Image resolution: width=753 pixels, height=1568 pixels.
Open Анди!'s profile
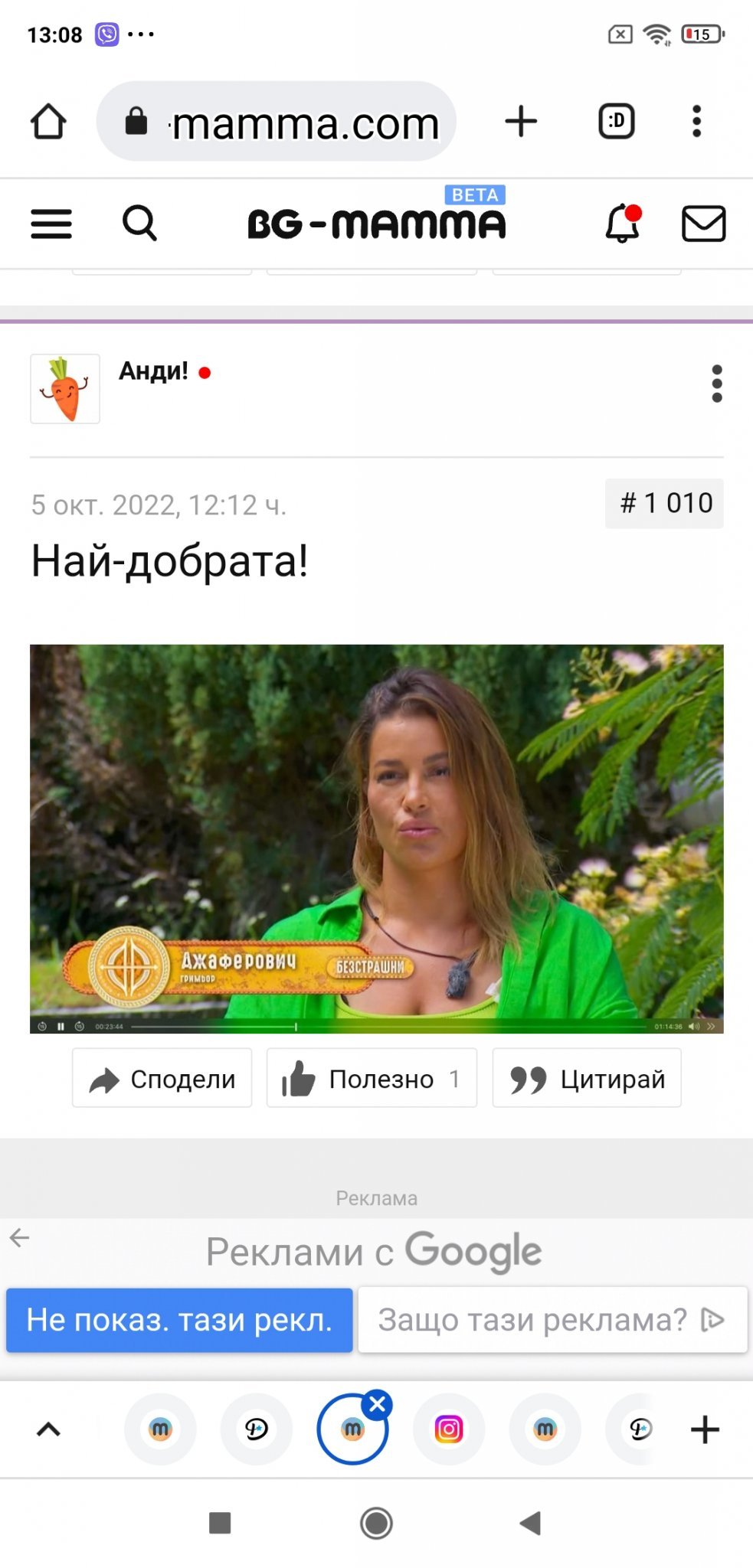[x=153, y=371]
